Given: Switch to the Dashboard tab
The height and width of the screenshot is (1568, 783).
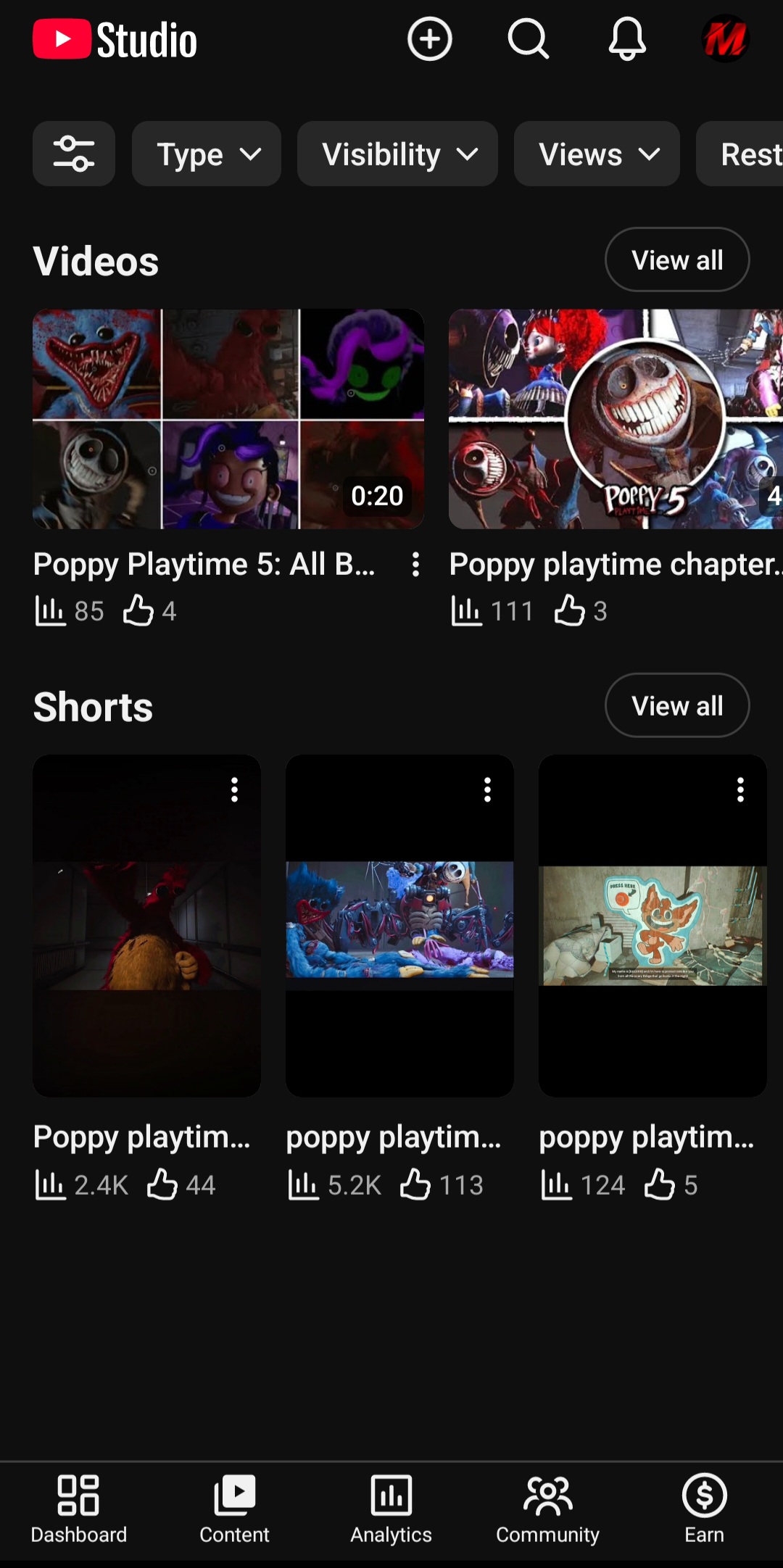Looking at the screenshot, I should click(78, 1509).
